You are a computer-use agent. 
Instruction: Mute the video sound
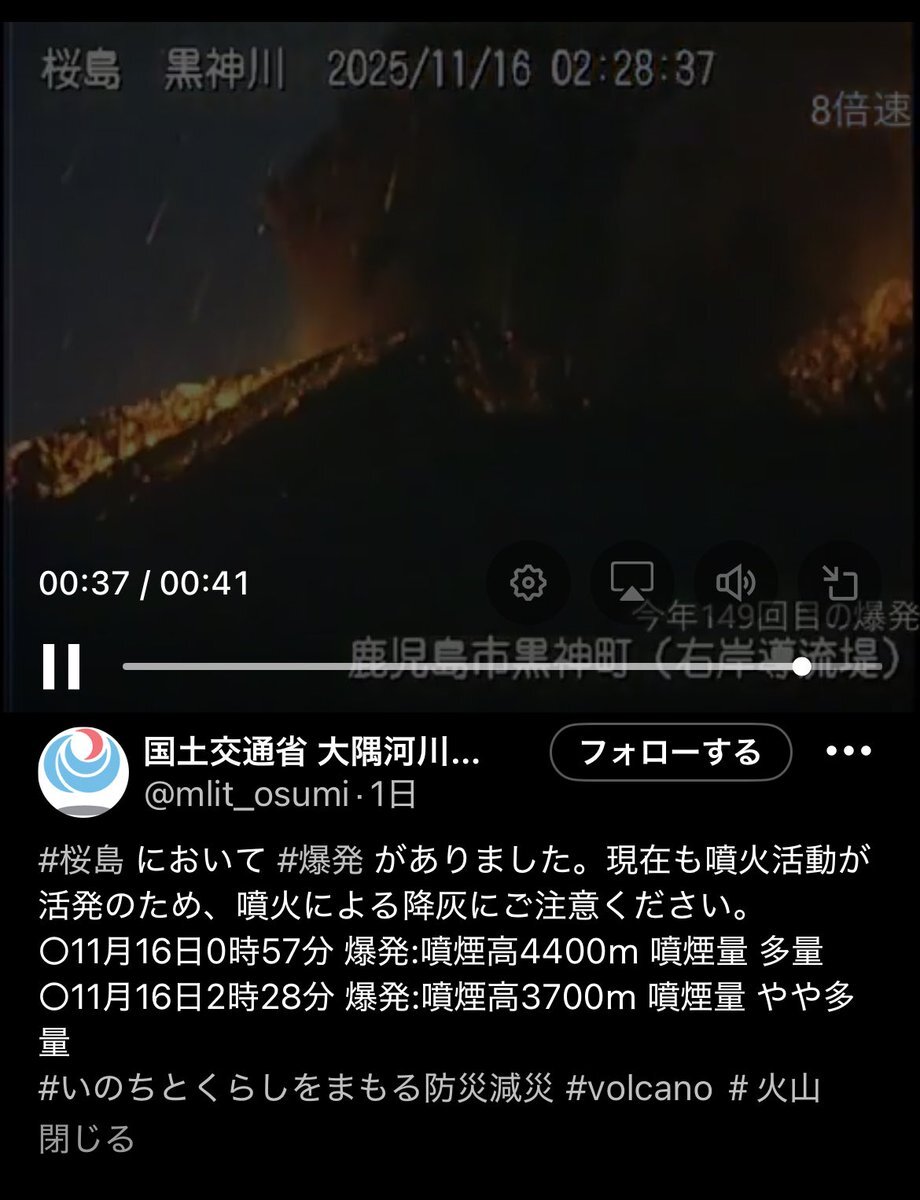click(x=736, y=581)
